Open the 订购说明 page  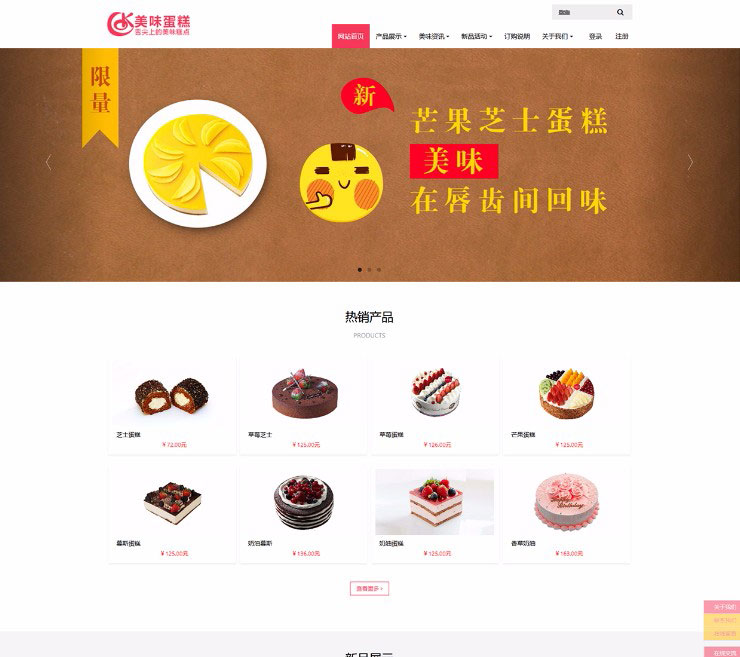click(517, 36)
